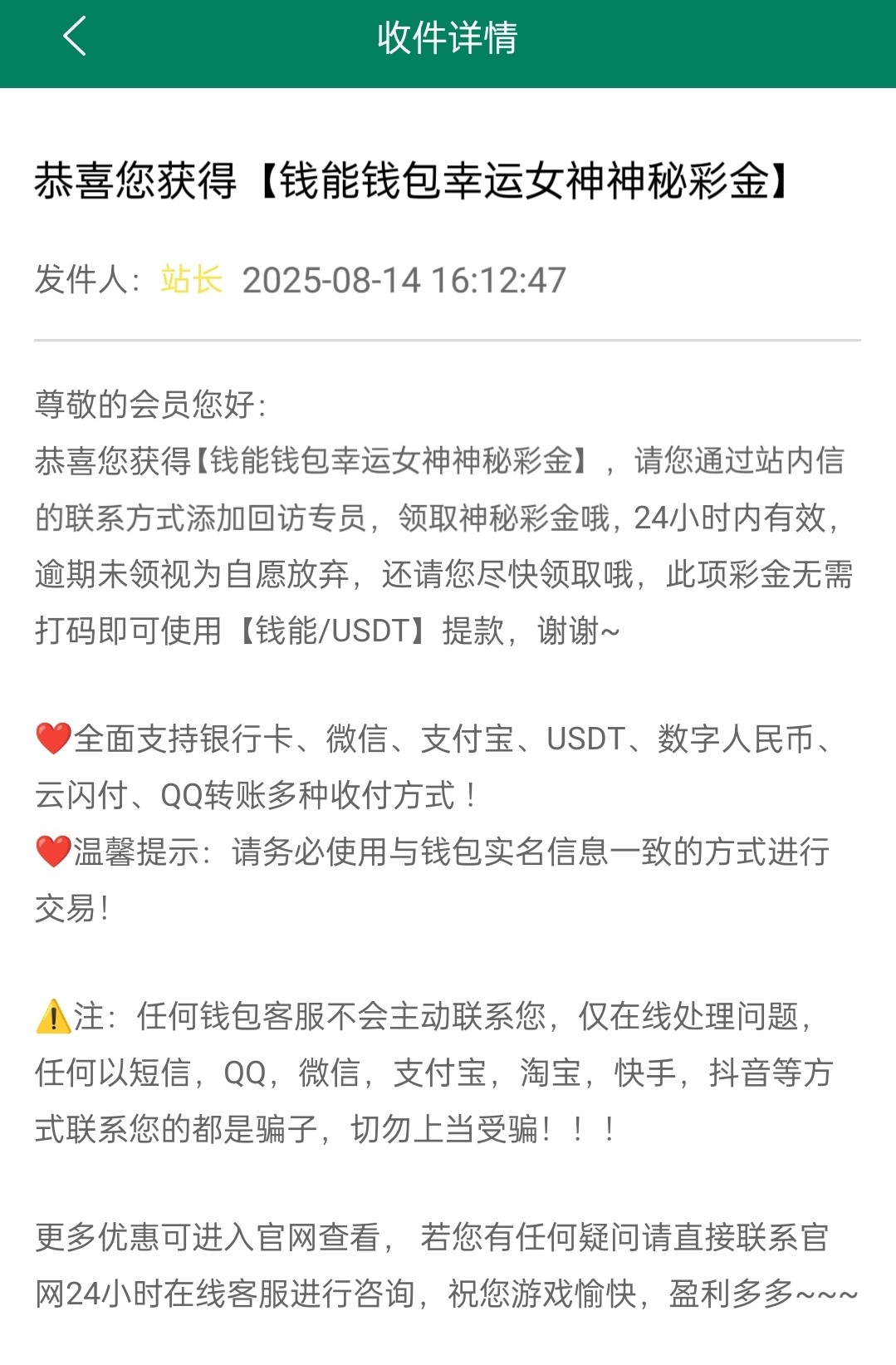
Task: Click the second red heart emoji before 温馨提示
Action: coord(50,852)
